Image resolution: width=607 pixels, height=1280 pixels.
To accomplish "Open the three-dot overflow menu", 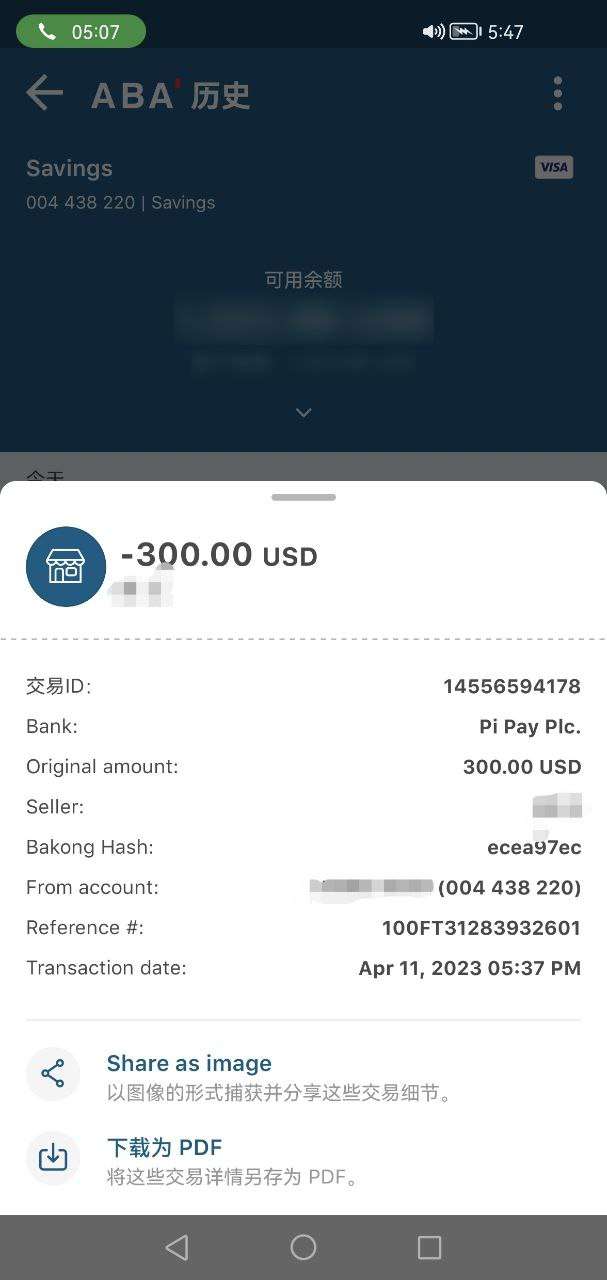I will 558,94.
